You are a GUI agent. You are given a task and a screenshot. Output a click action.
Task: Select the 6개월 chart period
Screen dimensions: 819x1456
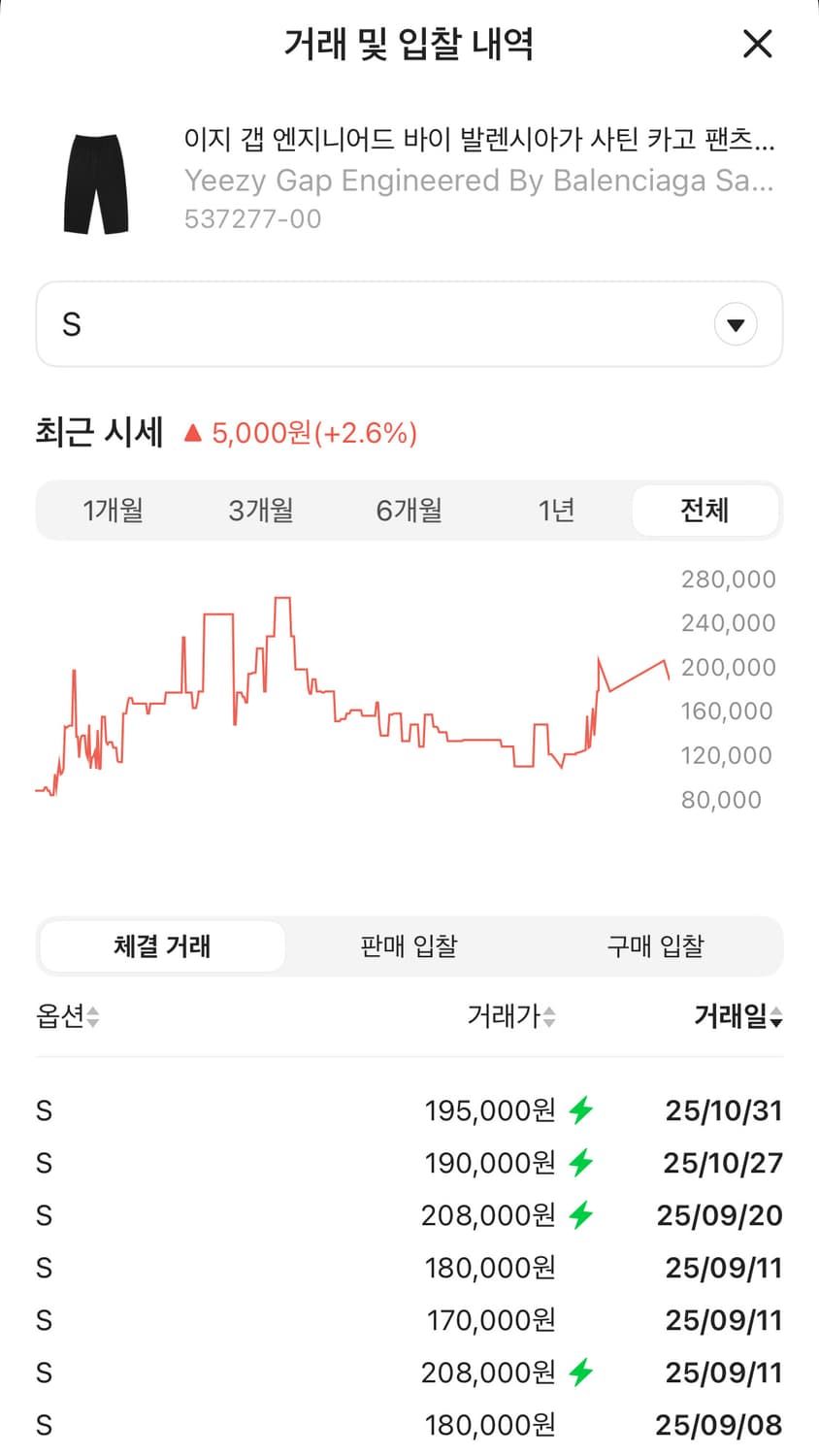(409, 510)
